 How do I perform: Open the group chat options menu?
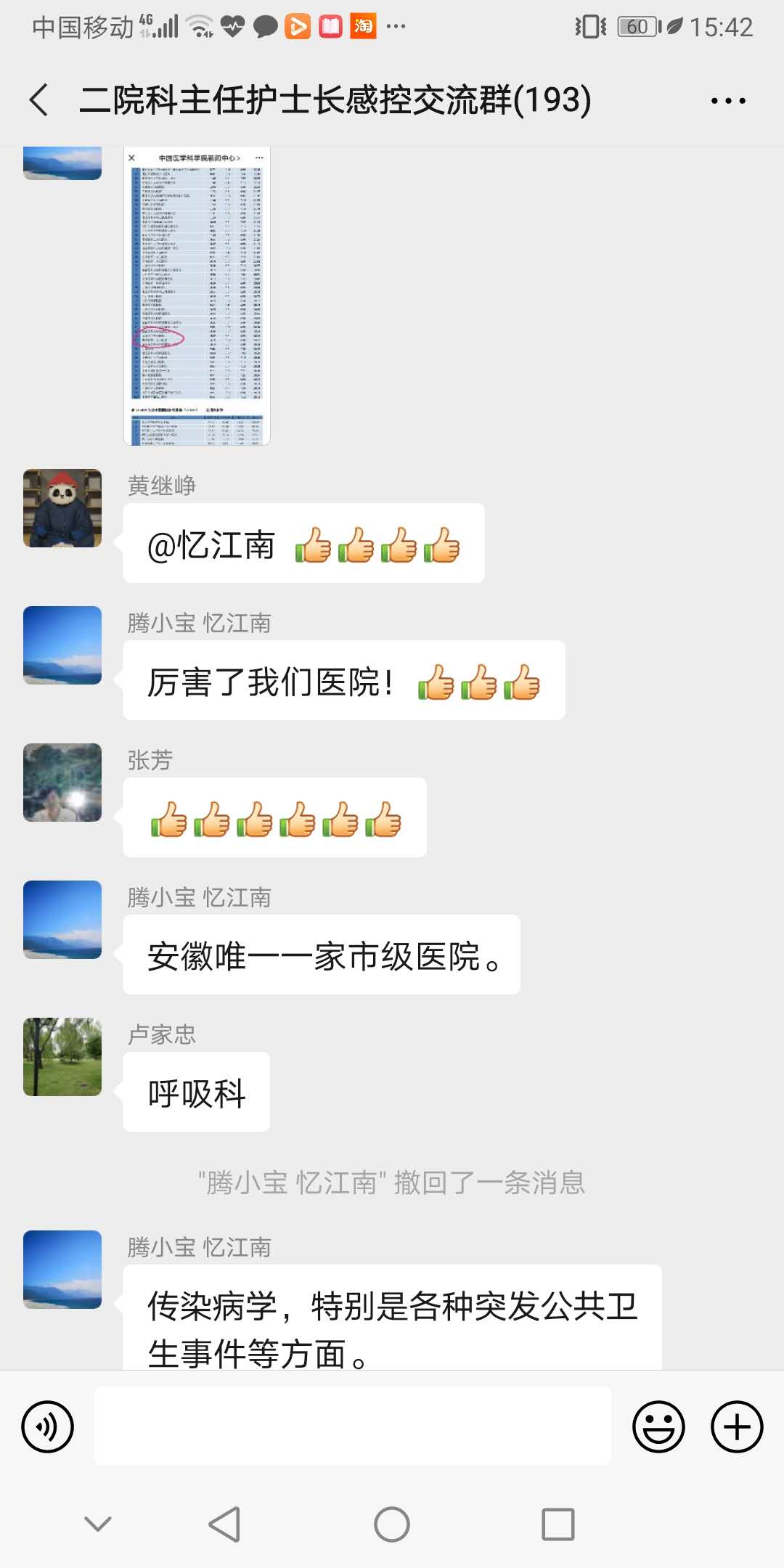(728, 101)
